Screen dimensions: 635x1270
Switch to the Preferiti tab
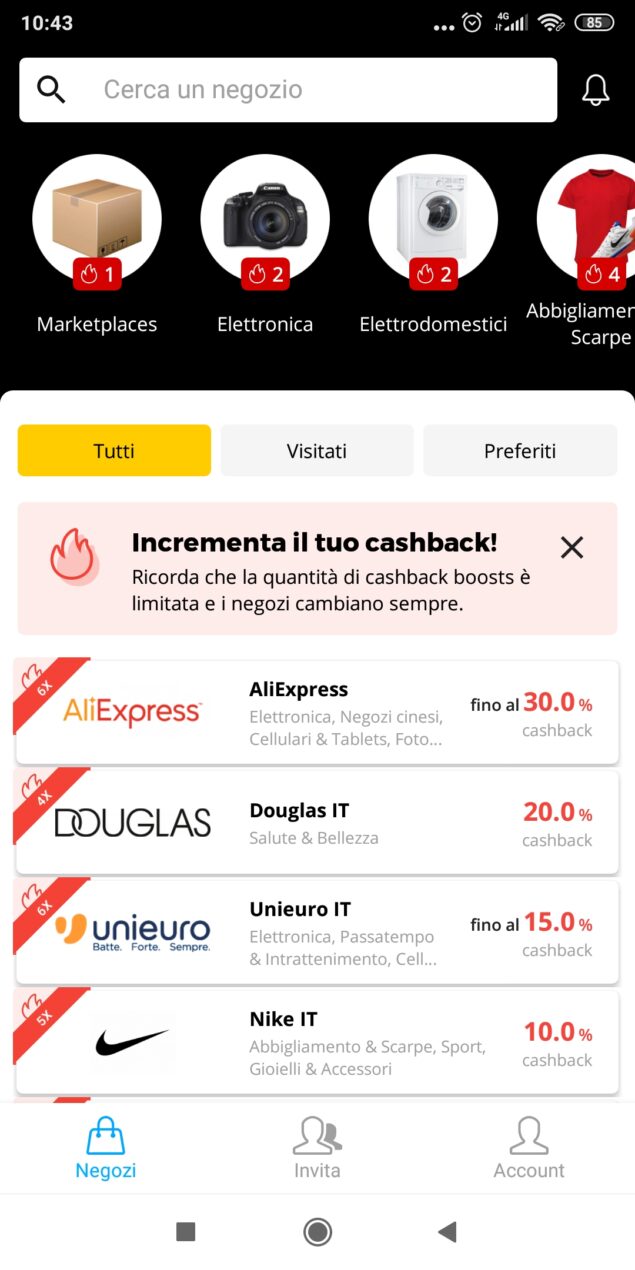520,451
